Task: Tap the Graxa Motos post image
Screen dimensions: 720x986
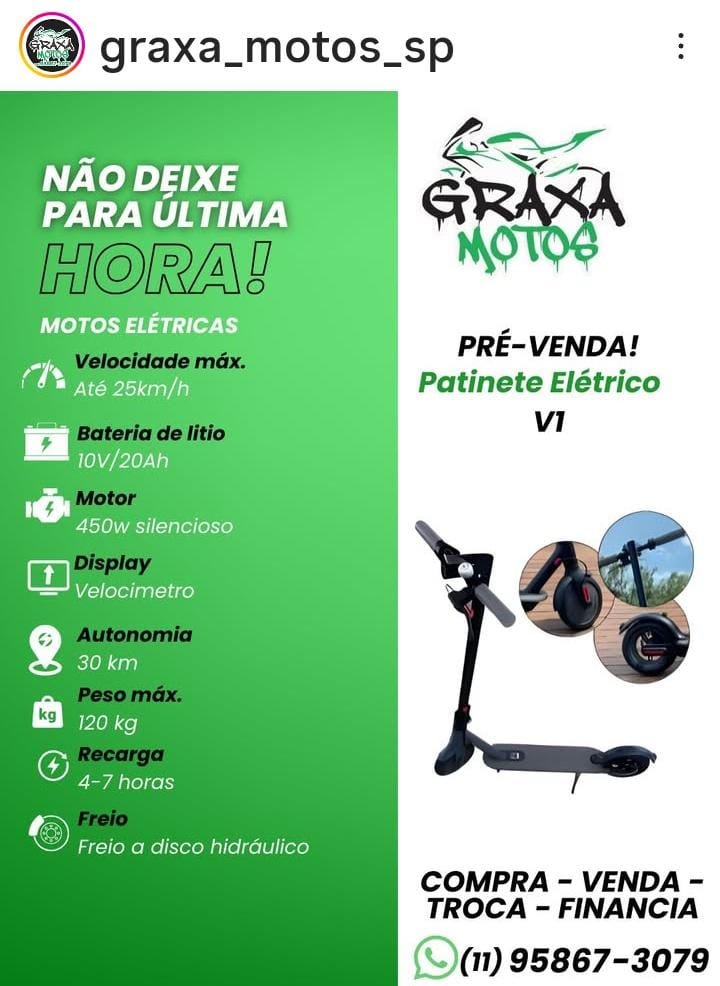Action: (x=360, y=540)
